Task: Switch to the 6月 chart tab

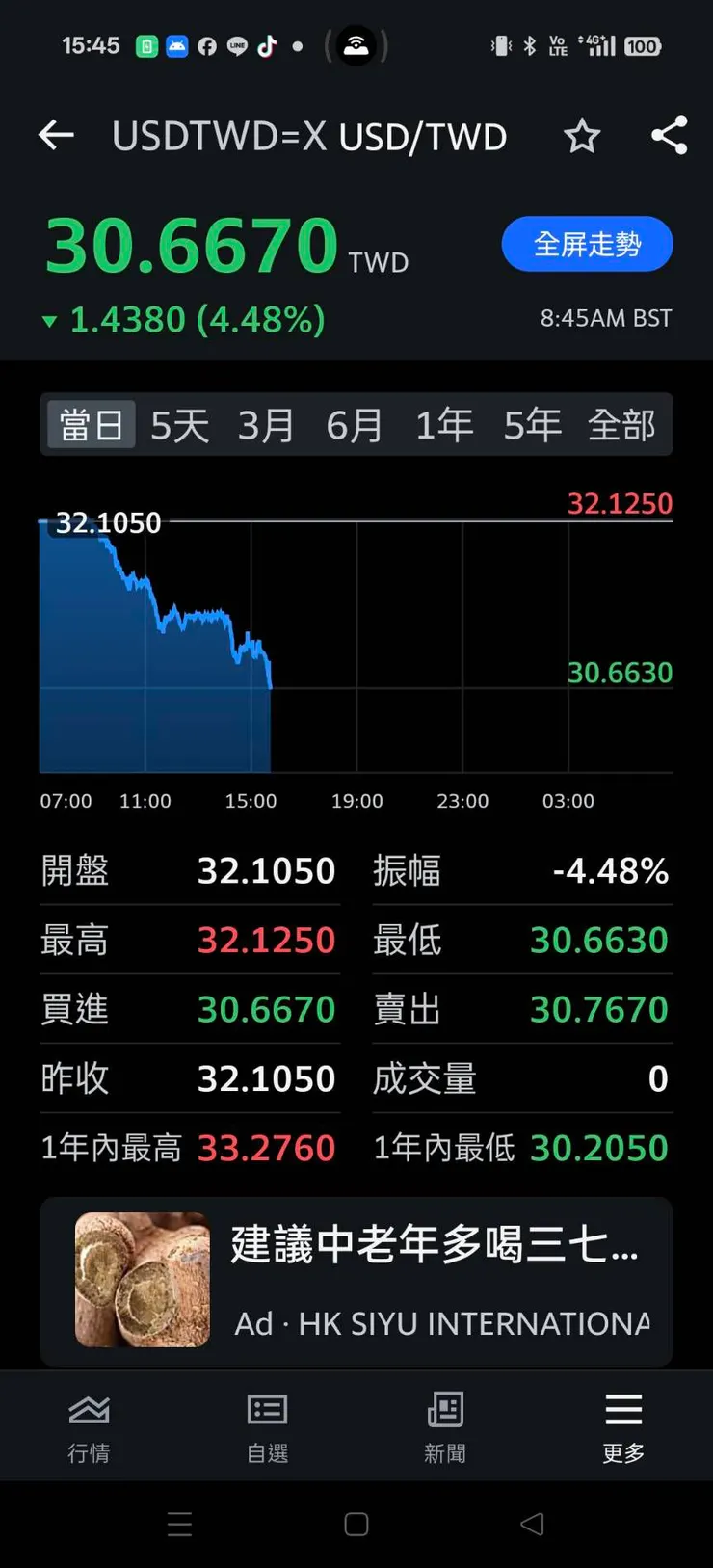Action: tap(355, 424)
